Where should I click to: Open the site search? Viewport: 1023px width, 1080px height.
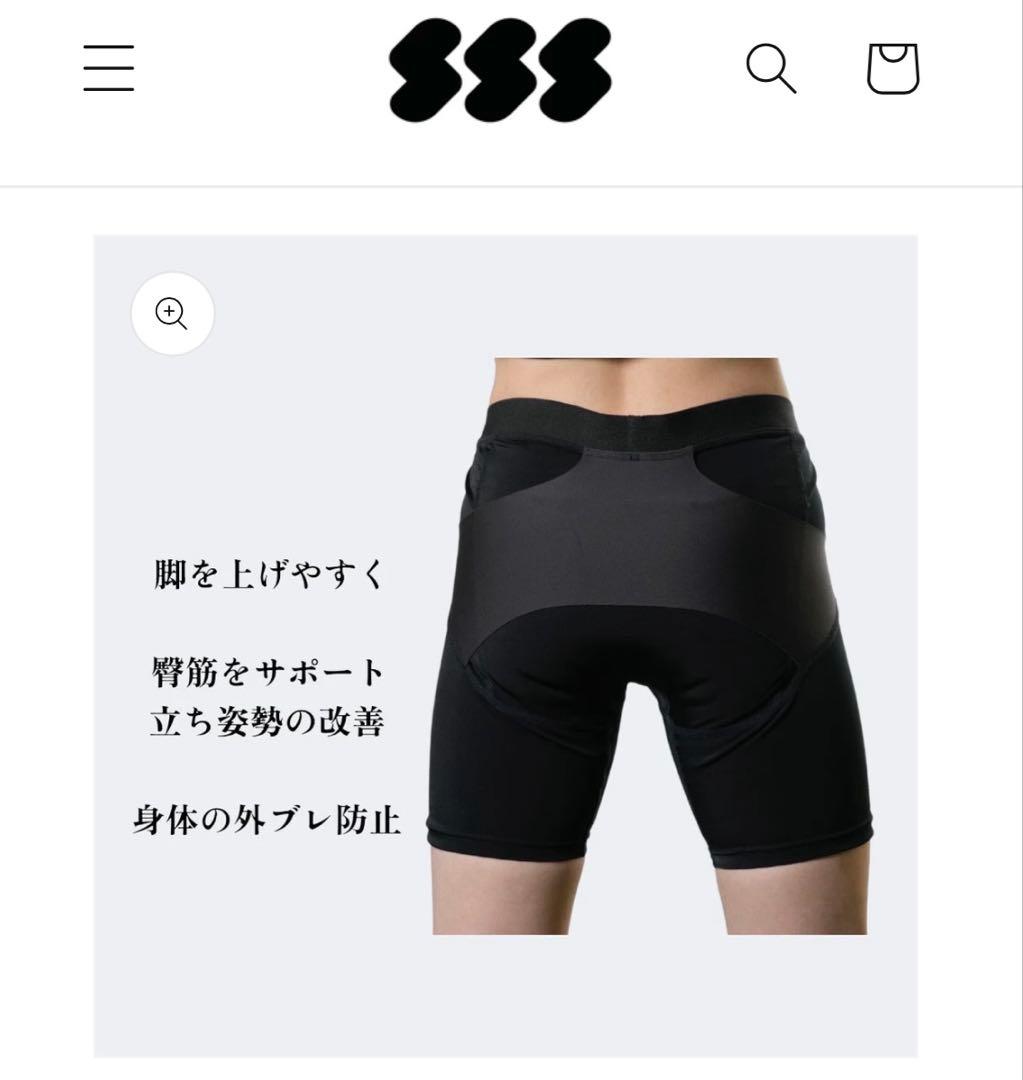click(x=771, y=68)
